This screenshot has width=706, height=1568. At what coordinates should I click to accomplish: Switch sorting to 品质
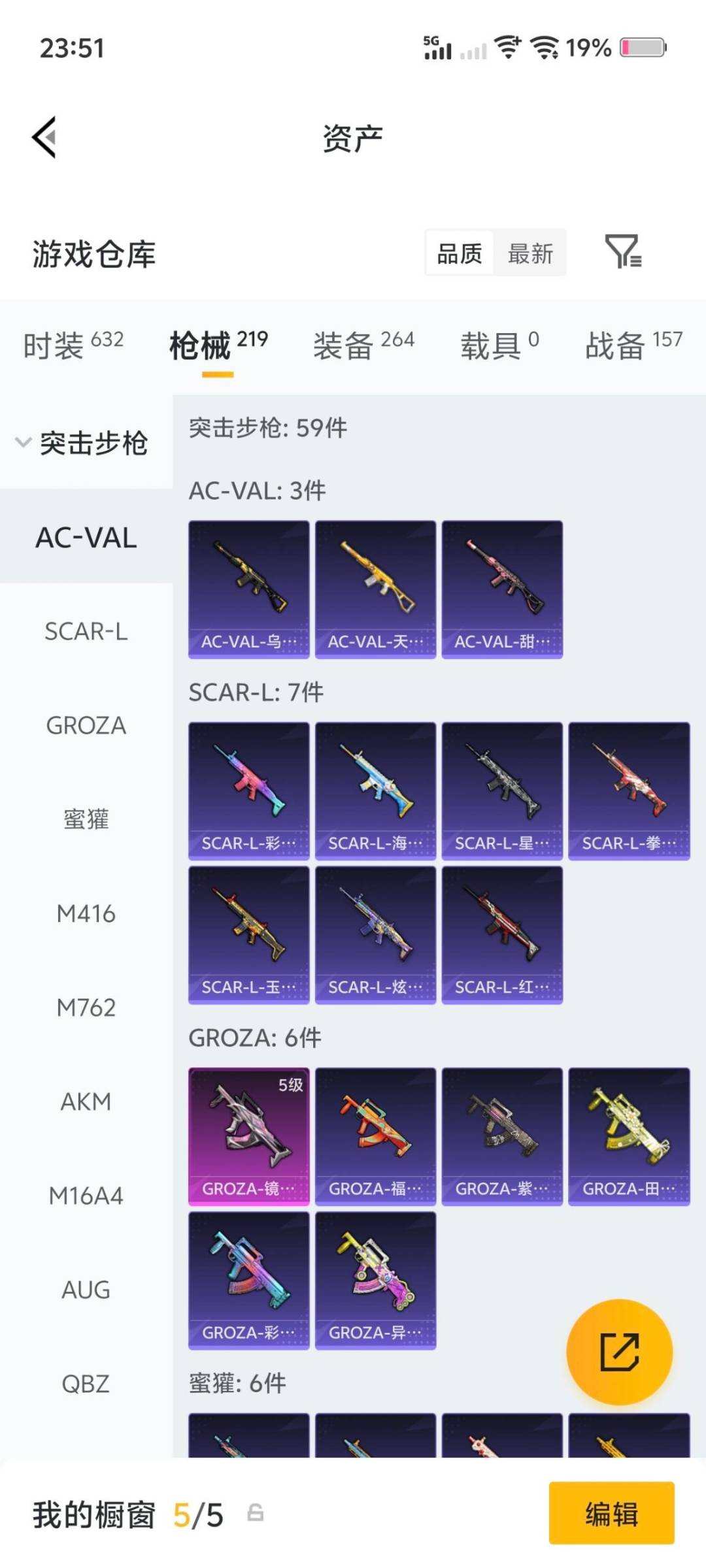tap(460, 253)
